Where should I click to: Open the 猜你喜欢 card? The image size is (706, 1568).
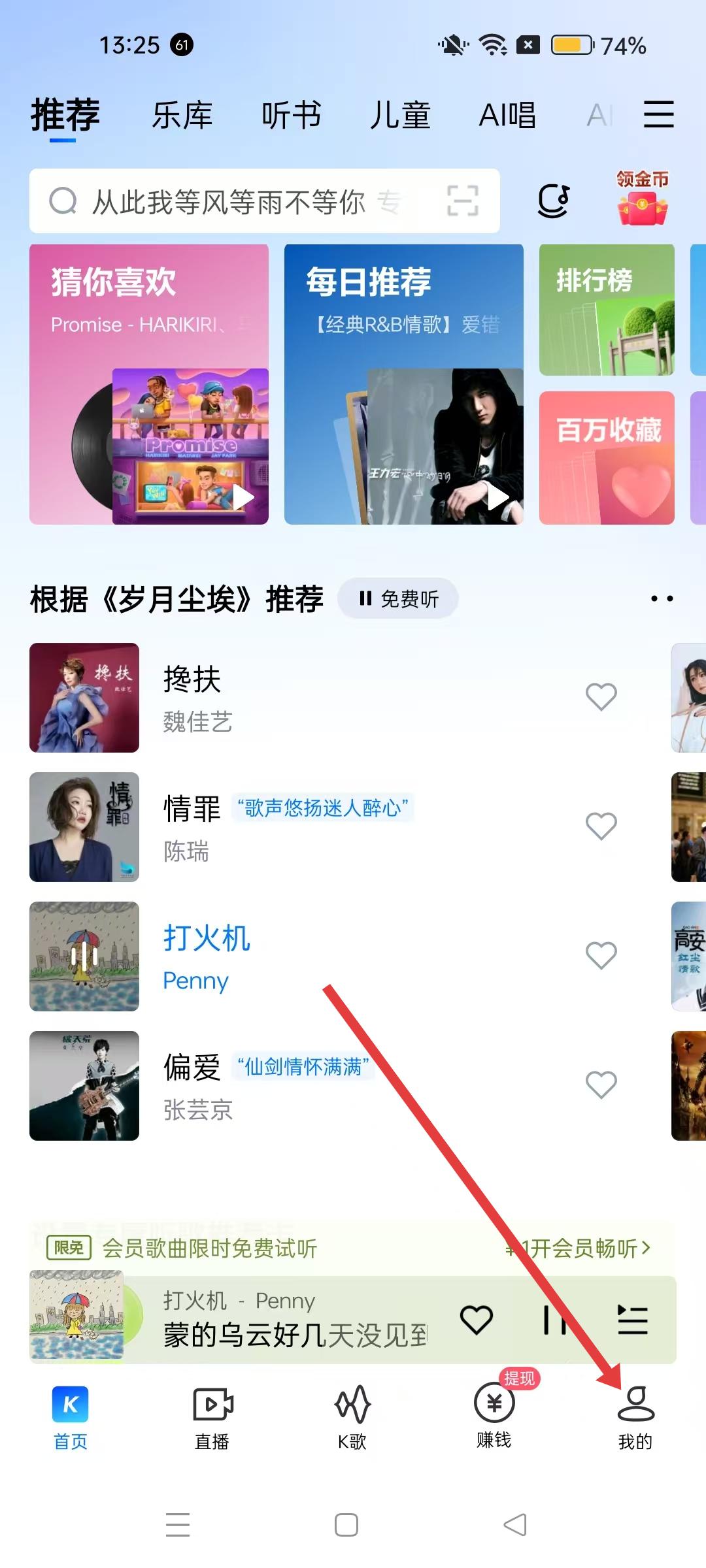149,384
